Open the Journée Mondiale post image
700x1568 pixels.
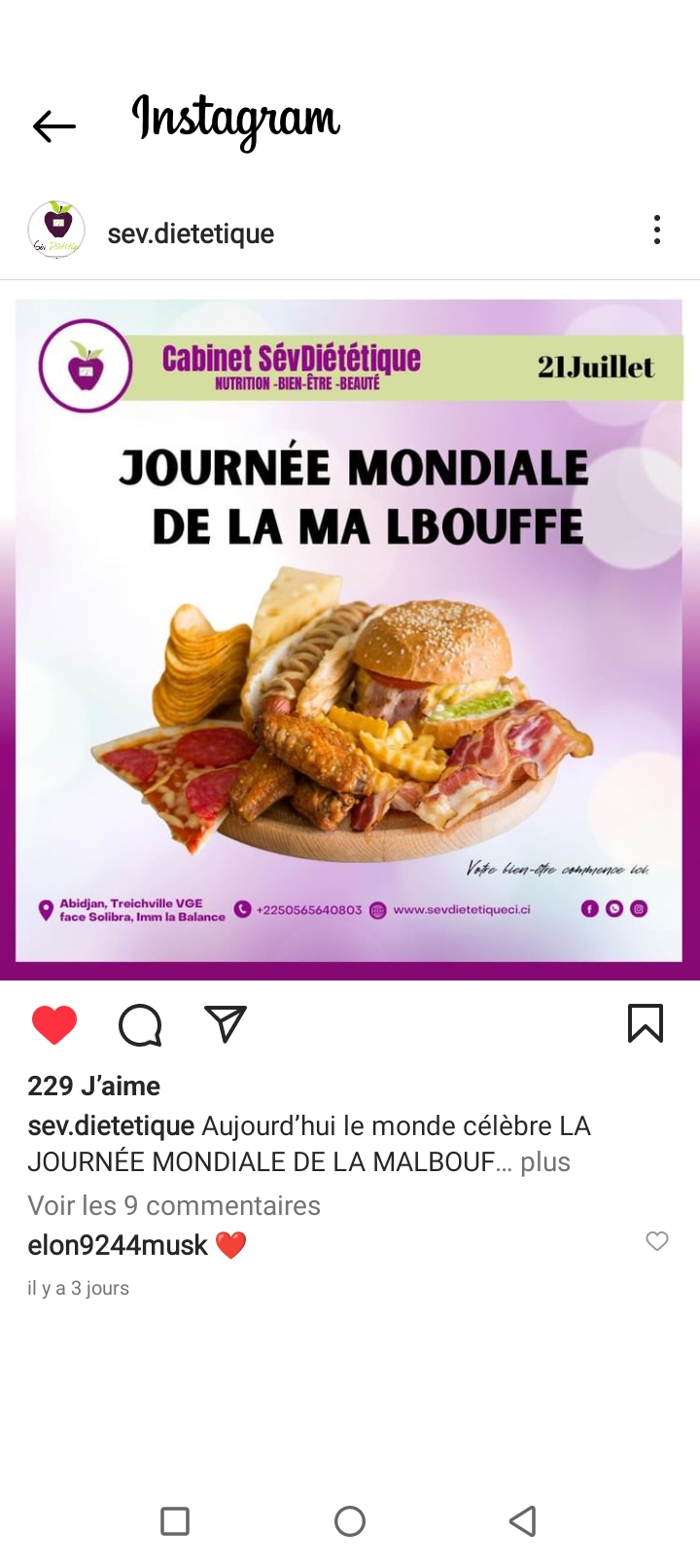click(350, 632)
